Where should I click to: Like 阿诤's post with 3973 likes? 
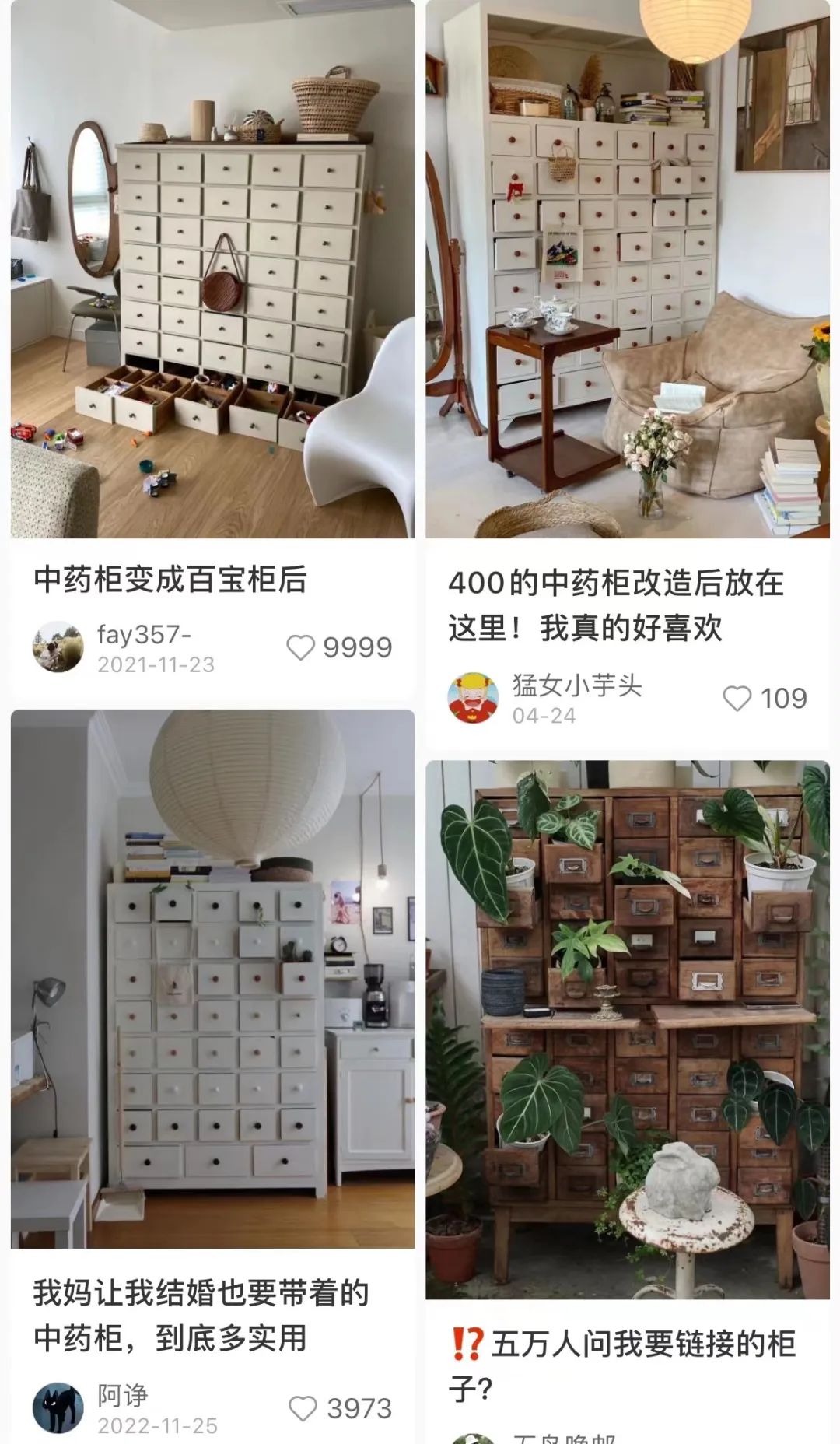coord(303,1408)
